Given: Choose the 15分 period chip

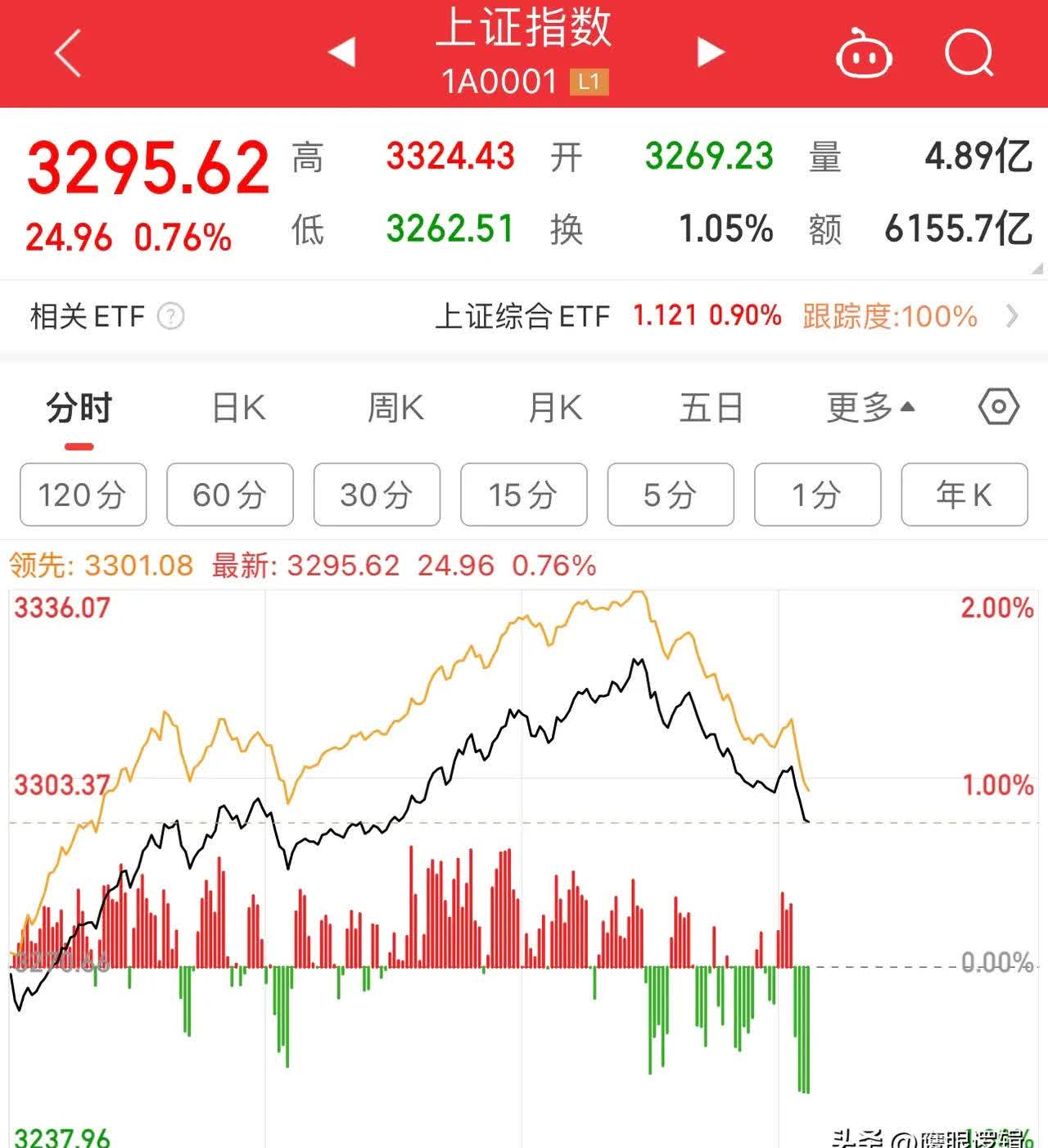Looking at the screenshot, I should (x=523, y=495).
